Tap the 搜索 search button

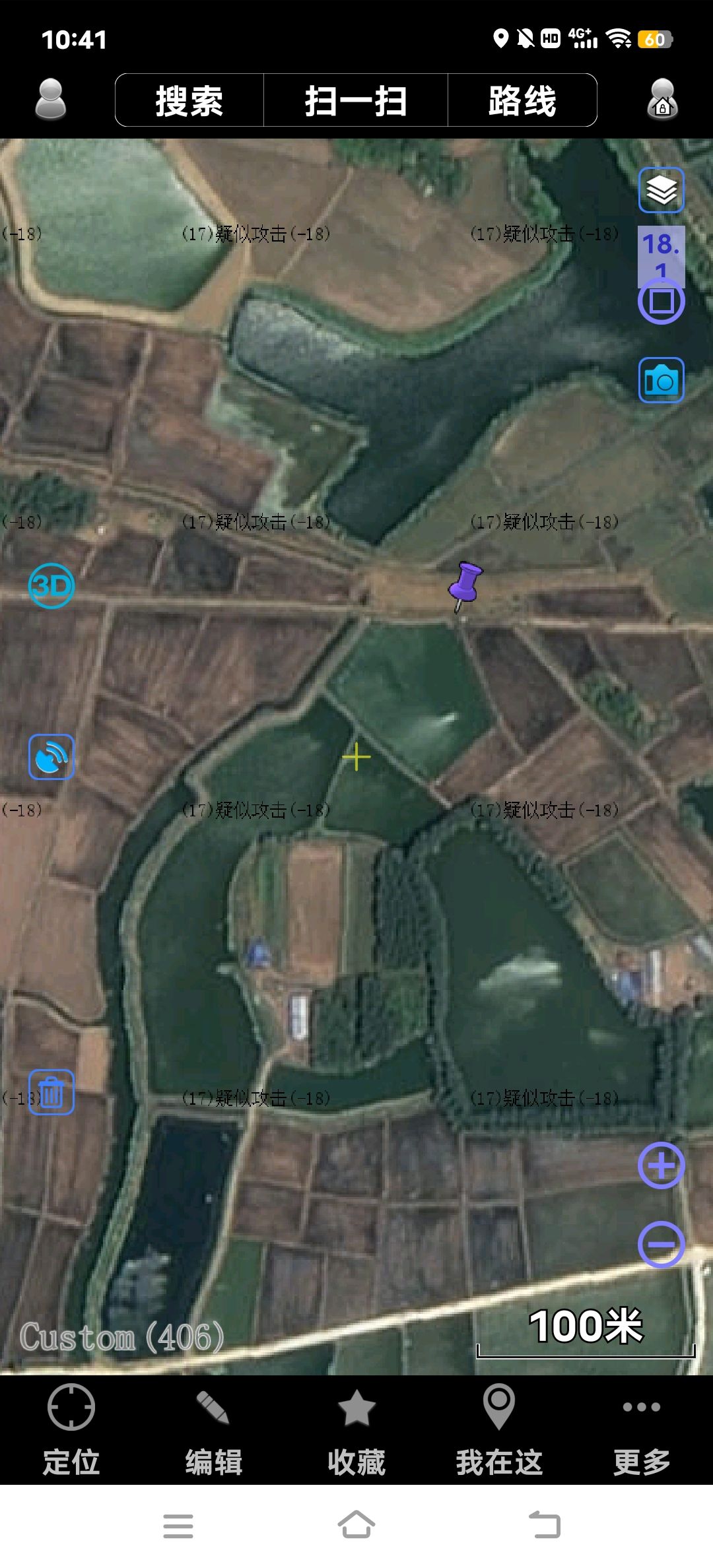click(x=189, y=100)
